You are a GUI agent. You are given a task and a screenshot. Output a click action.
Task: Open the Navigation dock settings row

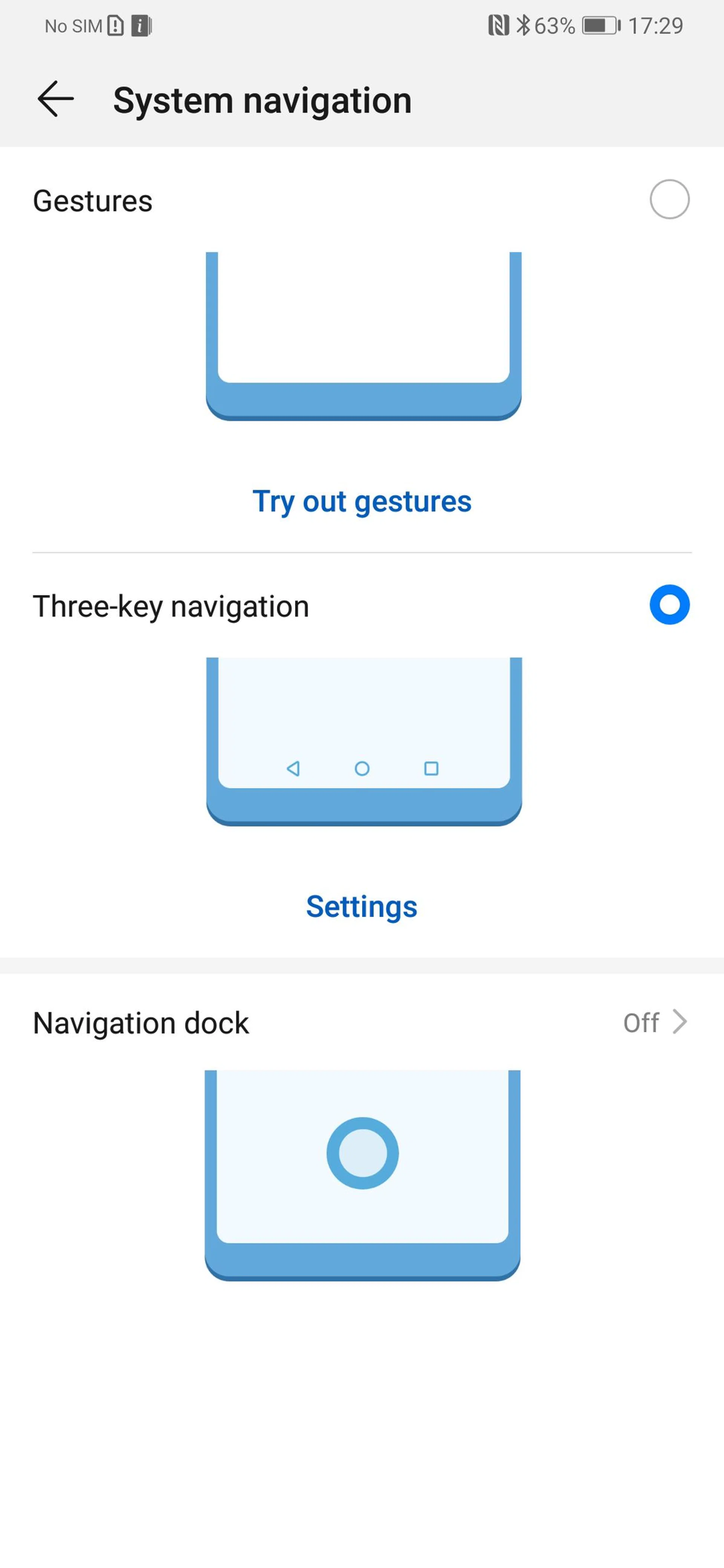[362, 1023]
